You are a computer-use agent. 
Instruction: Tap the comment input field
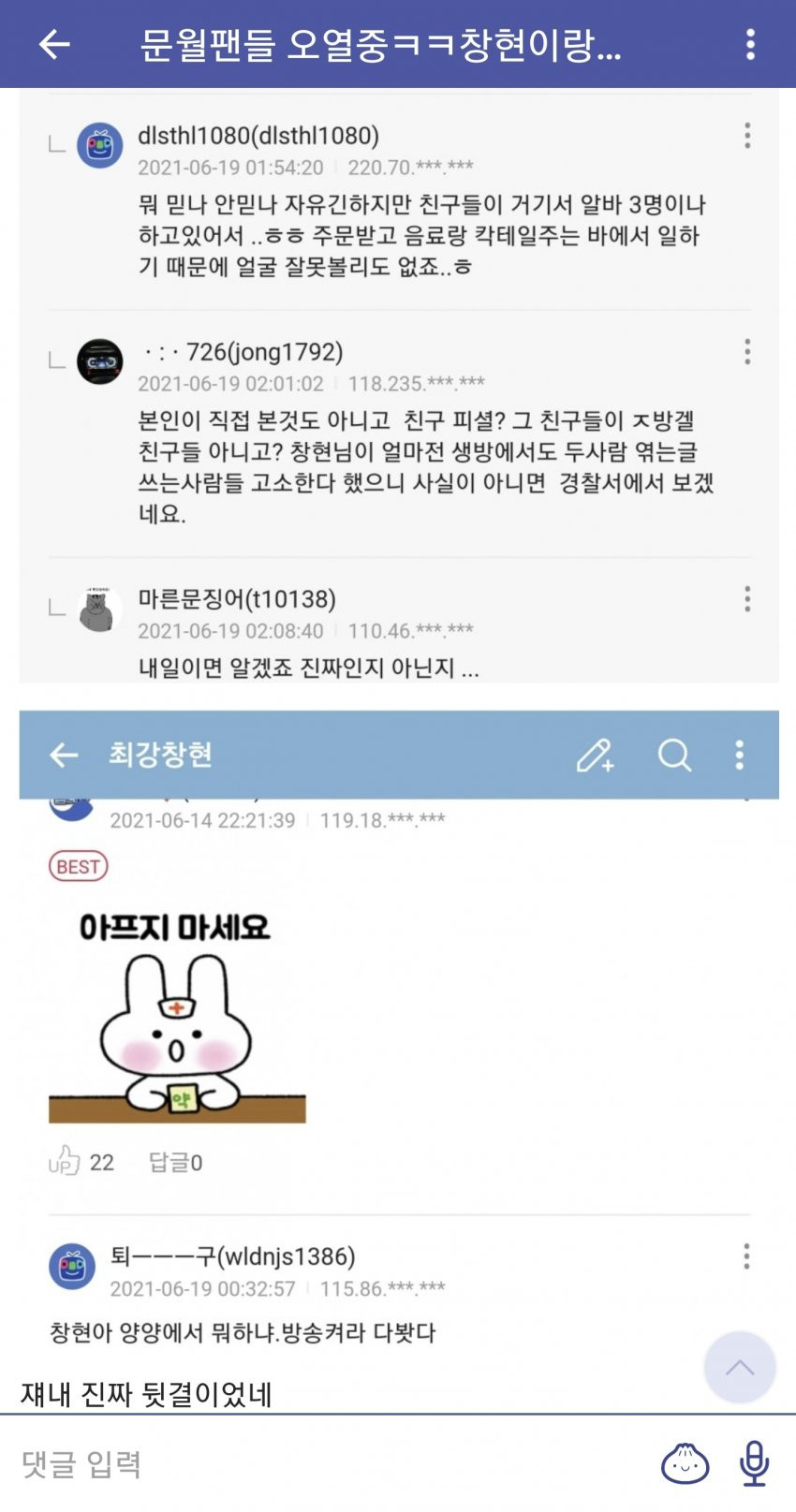click(328, 1463)
